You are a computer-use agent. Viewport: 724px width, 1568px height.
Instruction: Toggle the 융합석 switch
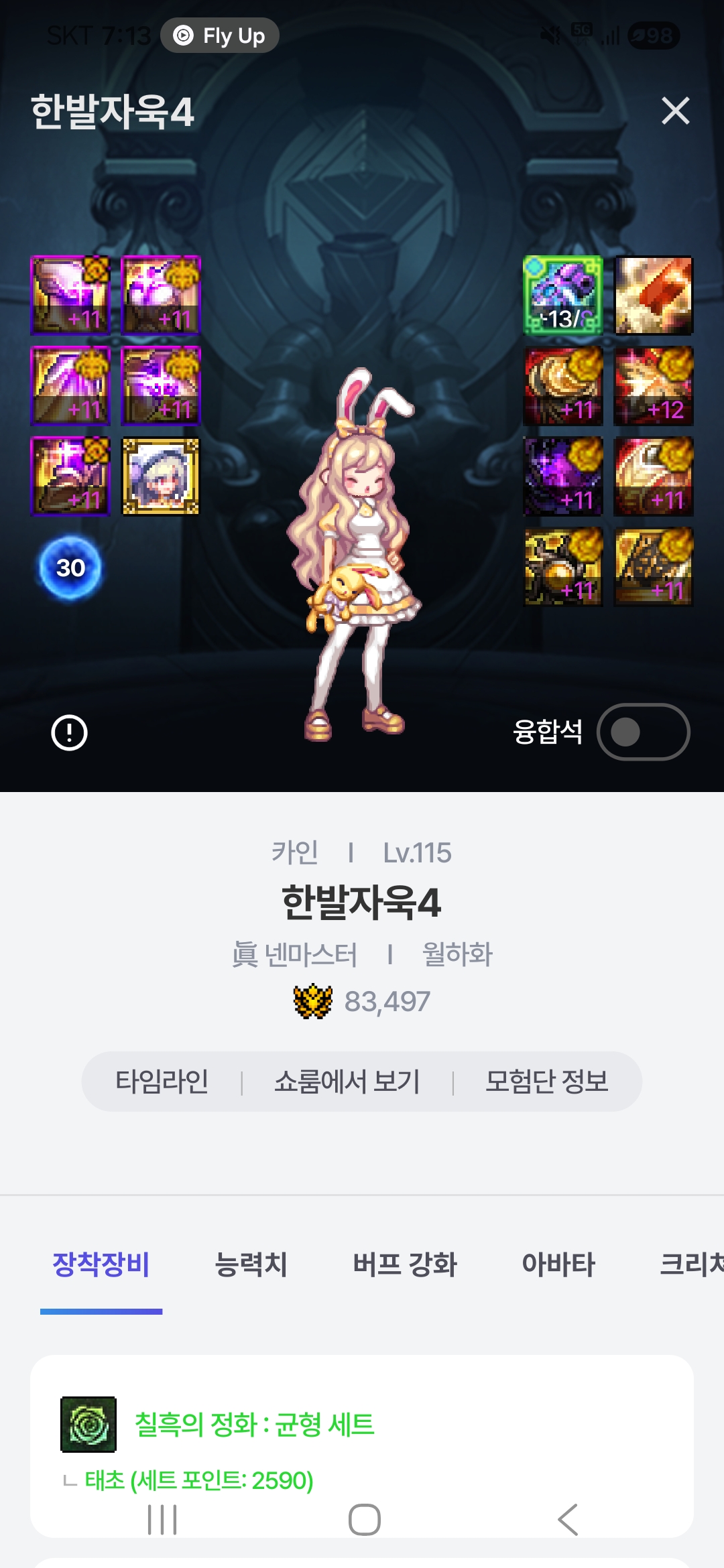coord(643,732)
